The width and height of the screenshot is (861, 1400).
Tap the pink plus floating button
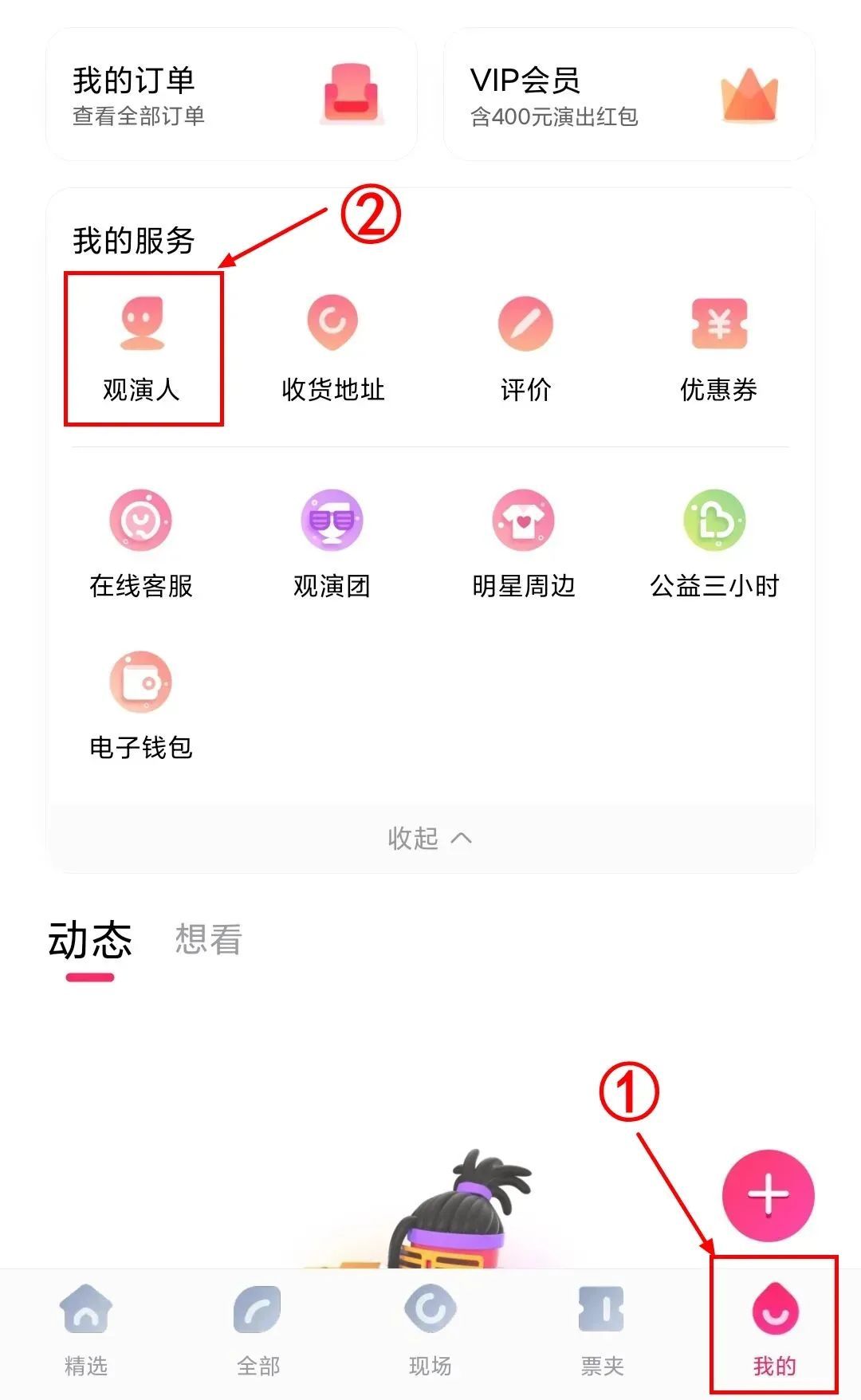[x=768, y=1195]
